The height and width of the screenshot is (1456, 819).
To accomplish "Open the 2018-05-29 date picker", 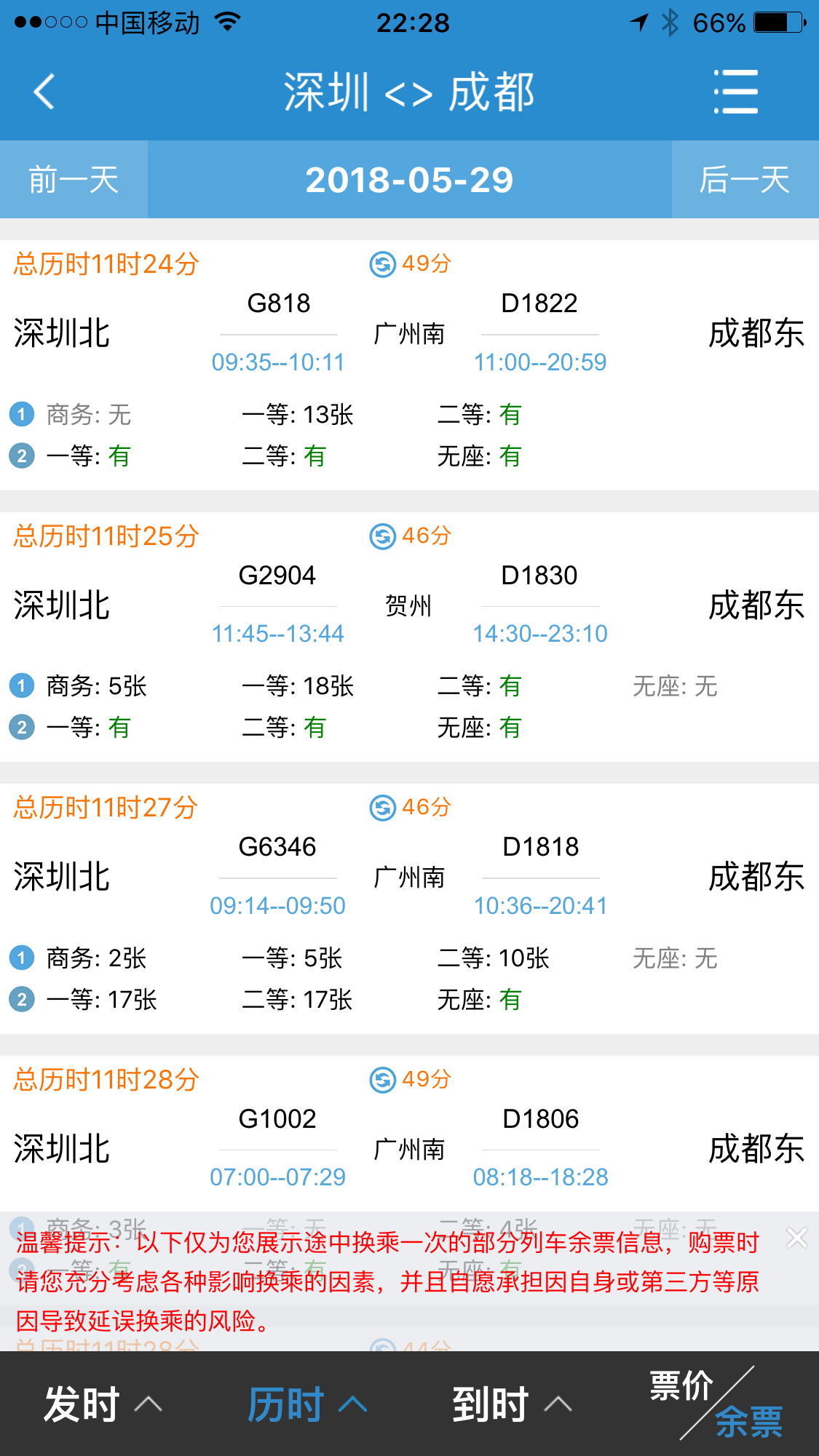I will 409,180.
